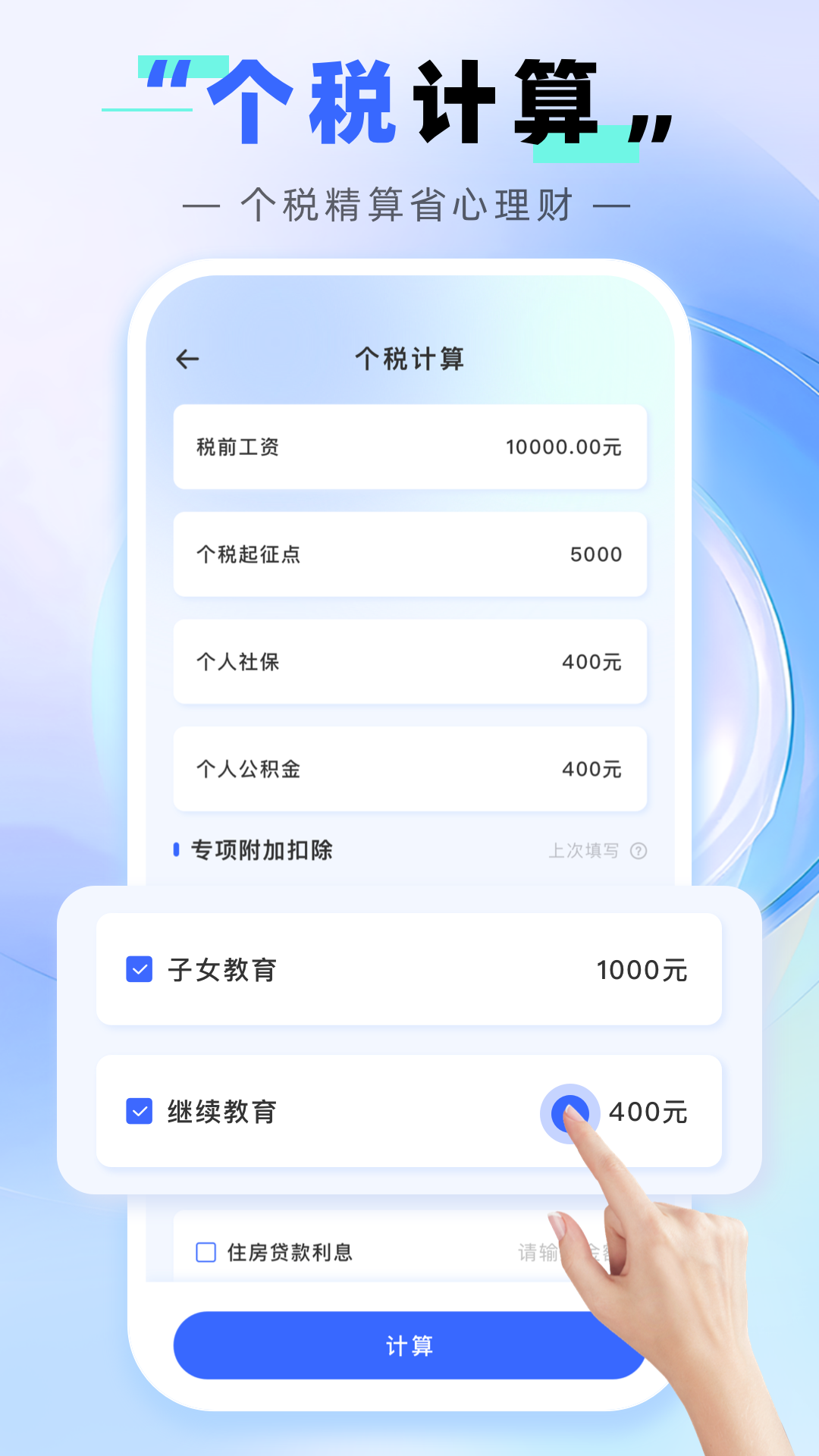Click the back arrow icon

[x=188, y=359]
